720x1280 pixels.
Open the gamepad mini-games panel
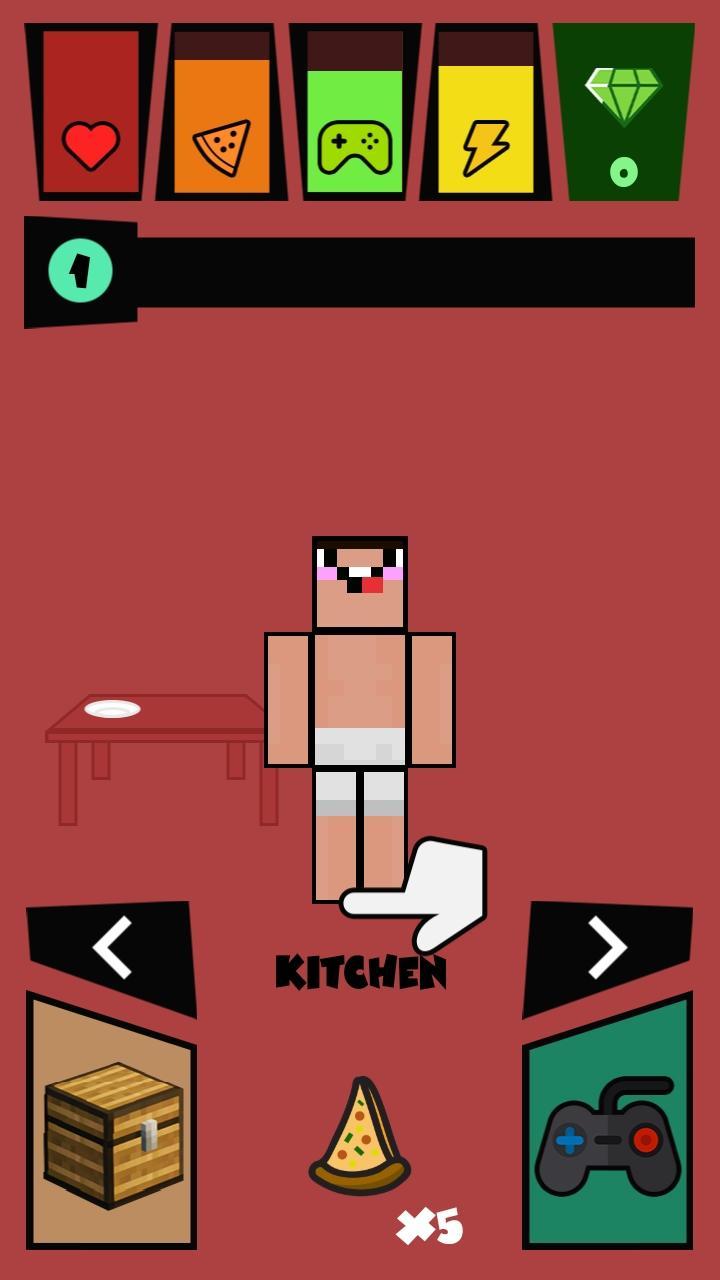(x=607, y=1135)
